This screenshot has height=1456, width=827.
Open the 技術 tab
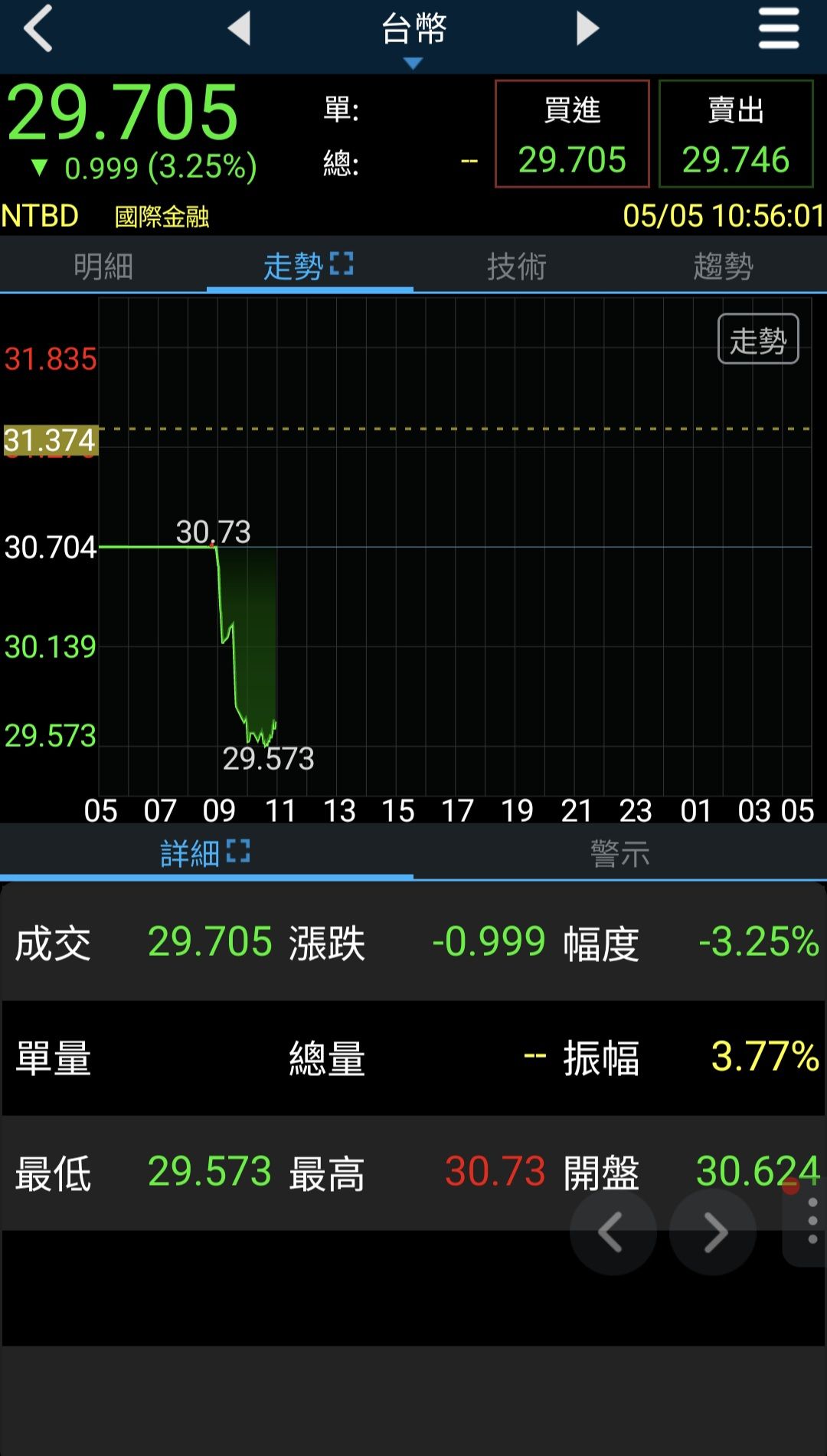517,267
